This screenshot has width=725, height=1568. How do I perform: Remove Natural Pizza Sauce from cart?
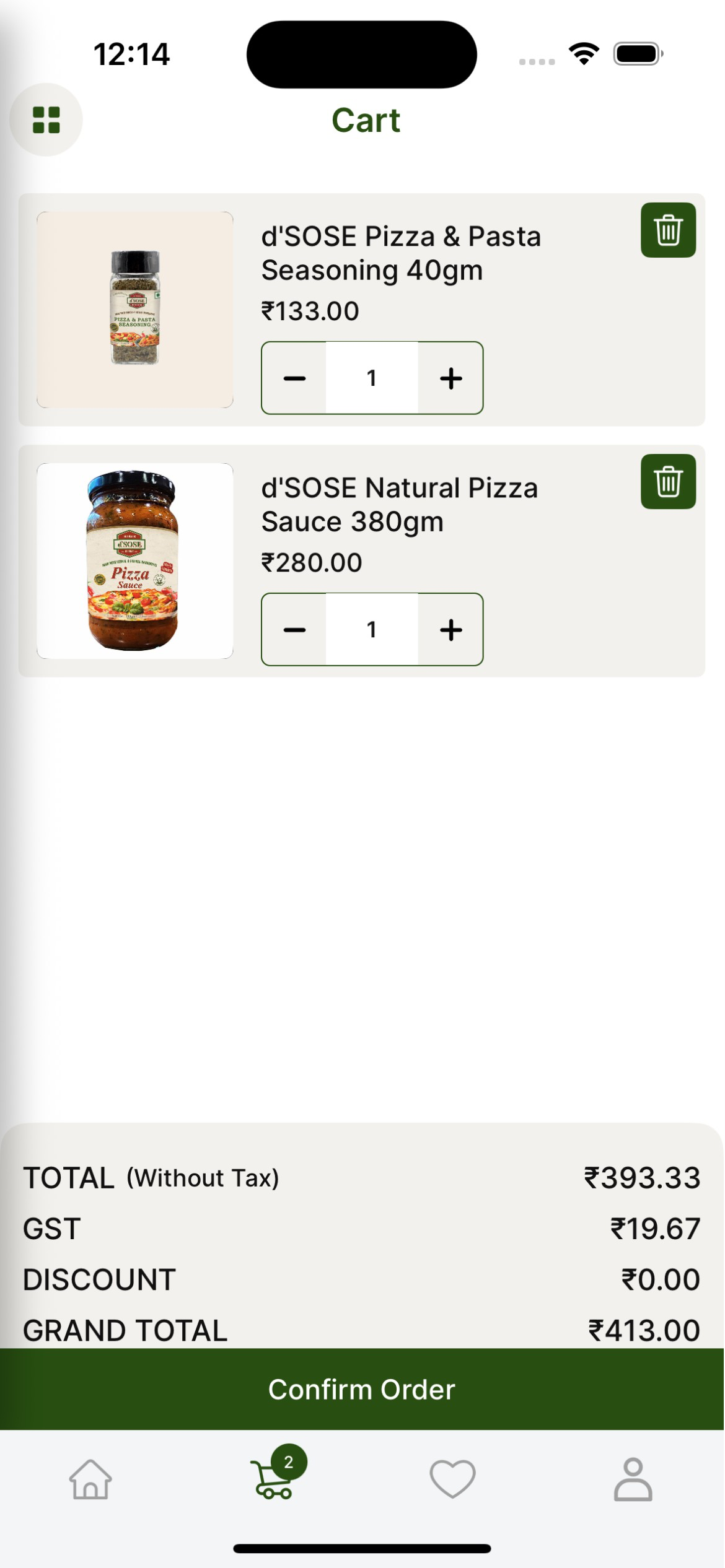[668, 482]
